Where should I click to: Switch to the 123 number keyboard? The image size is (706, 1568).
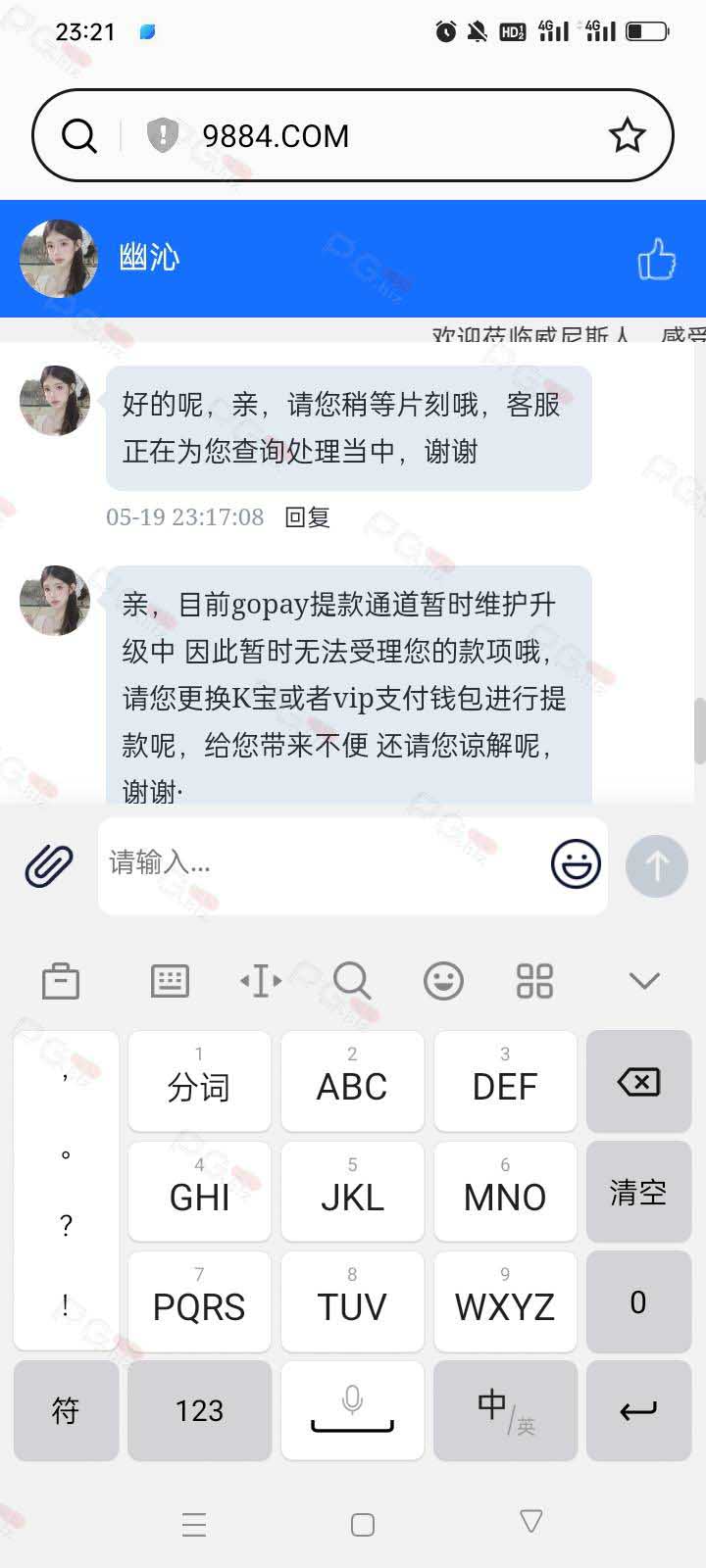(199, 1410)
